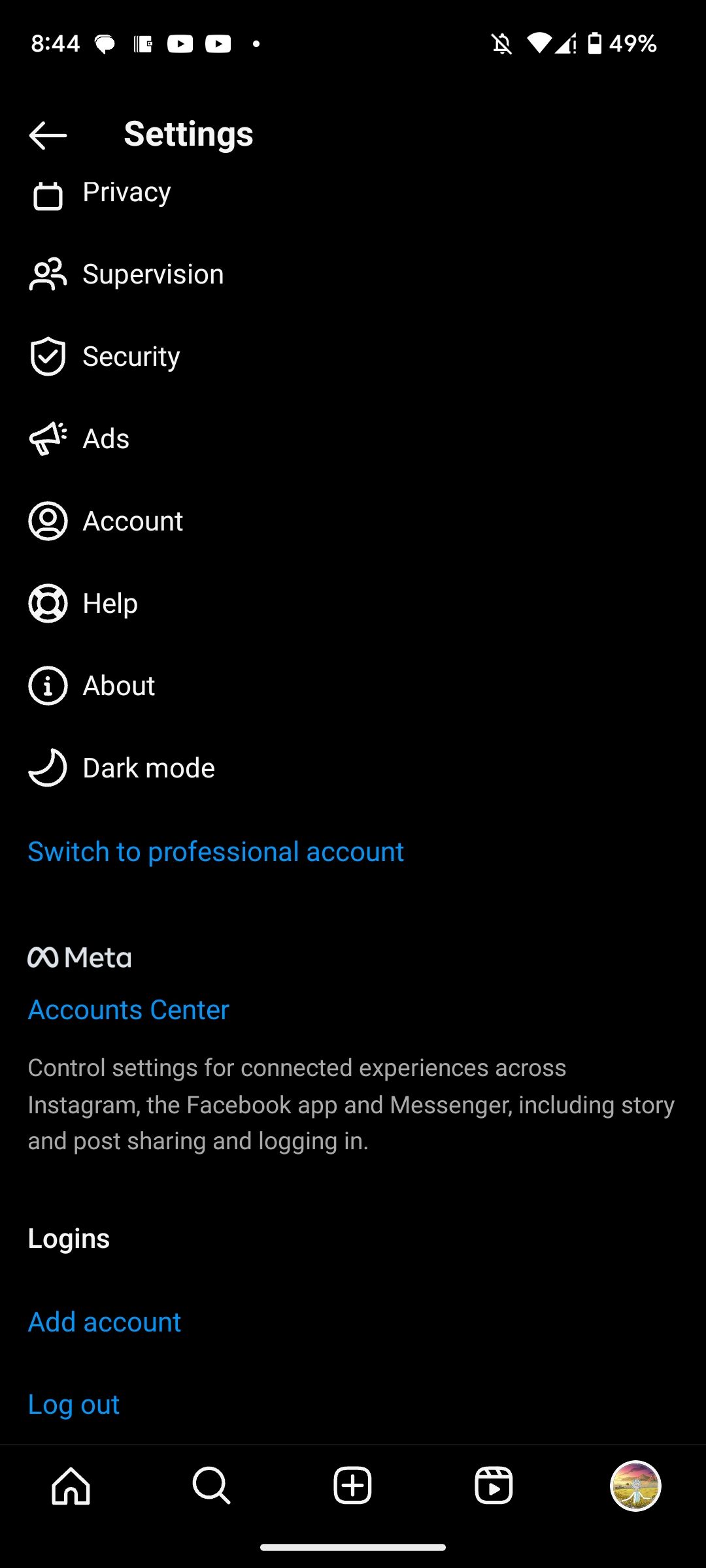Click the Security shield icon
706x1568 pixels.
click(47, 356)
